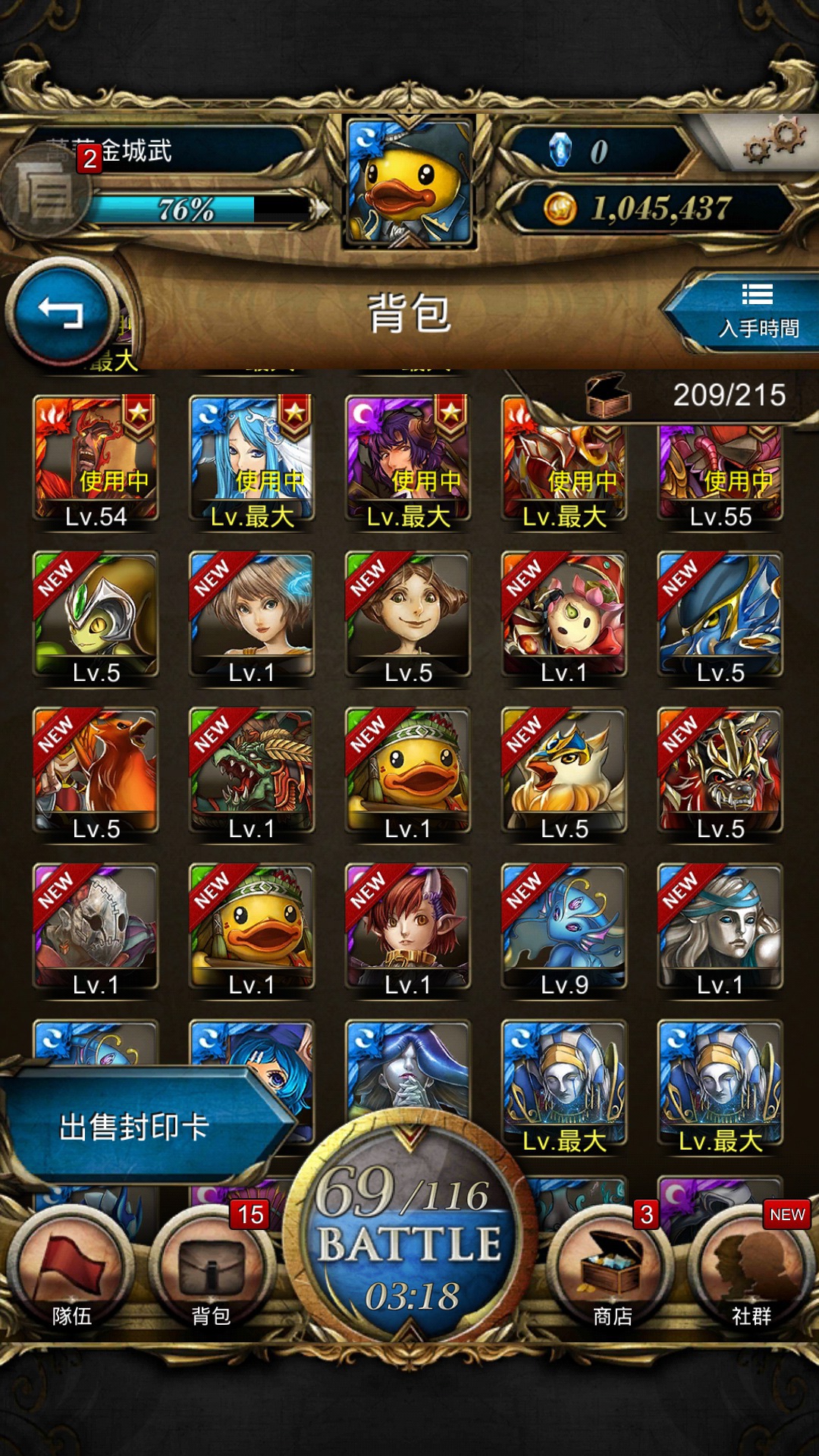Viewport: 819px width, 1456px height.
Task: Tap the NEW white-haired statue card Lv.1
Action: tap(720, 928)
